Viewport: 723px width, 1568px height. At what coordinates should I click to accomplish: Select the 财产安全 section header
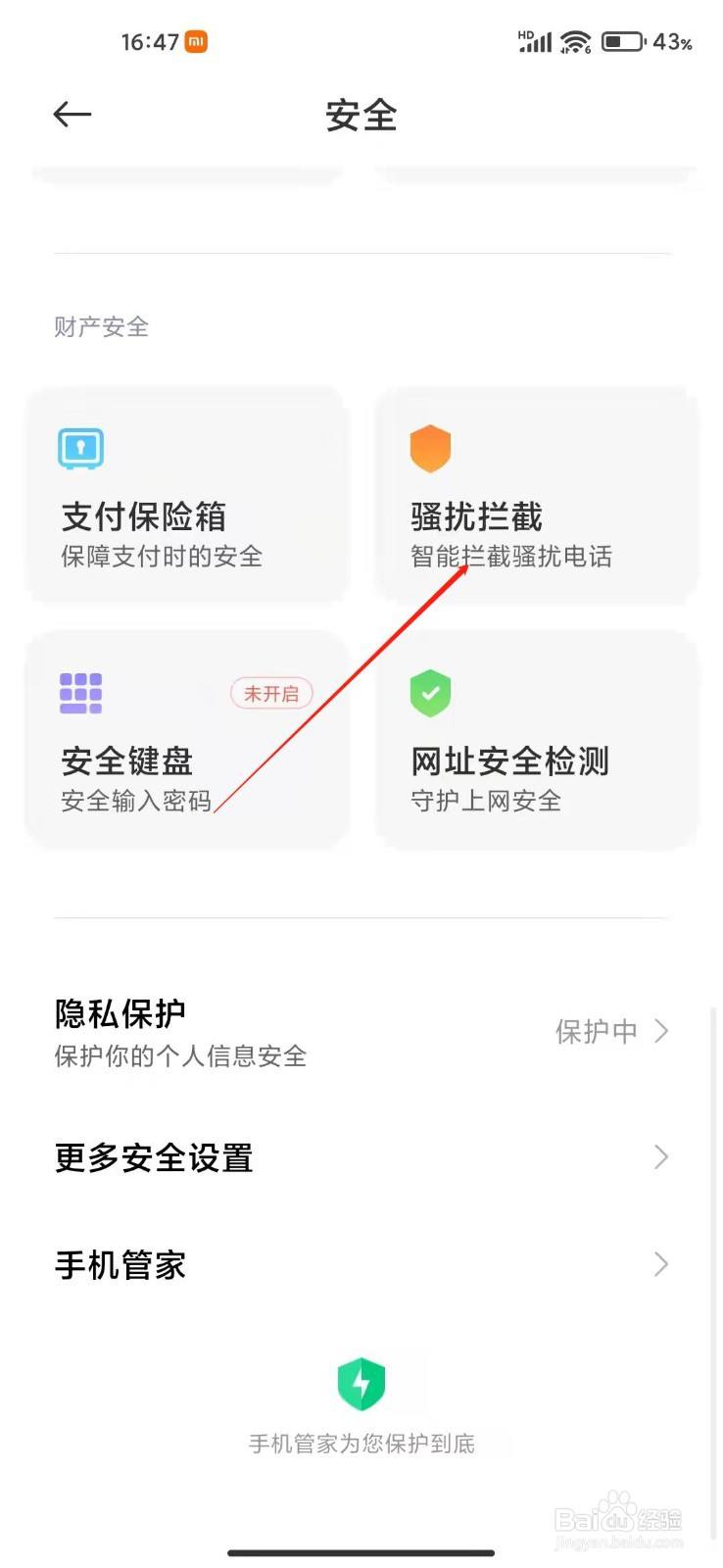pyautogui.click(x=101, y=326)
